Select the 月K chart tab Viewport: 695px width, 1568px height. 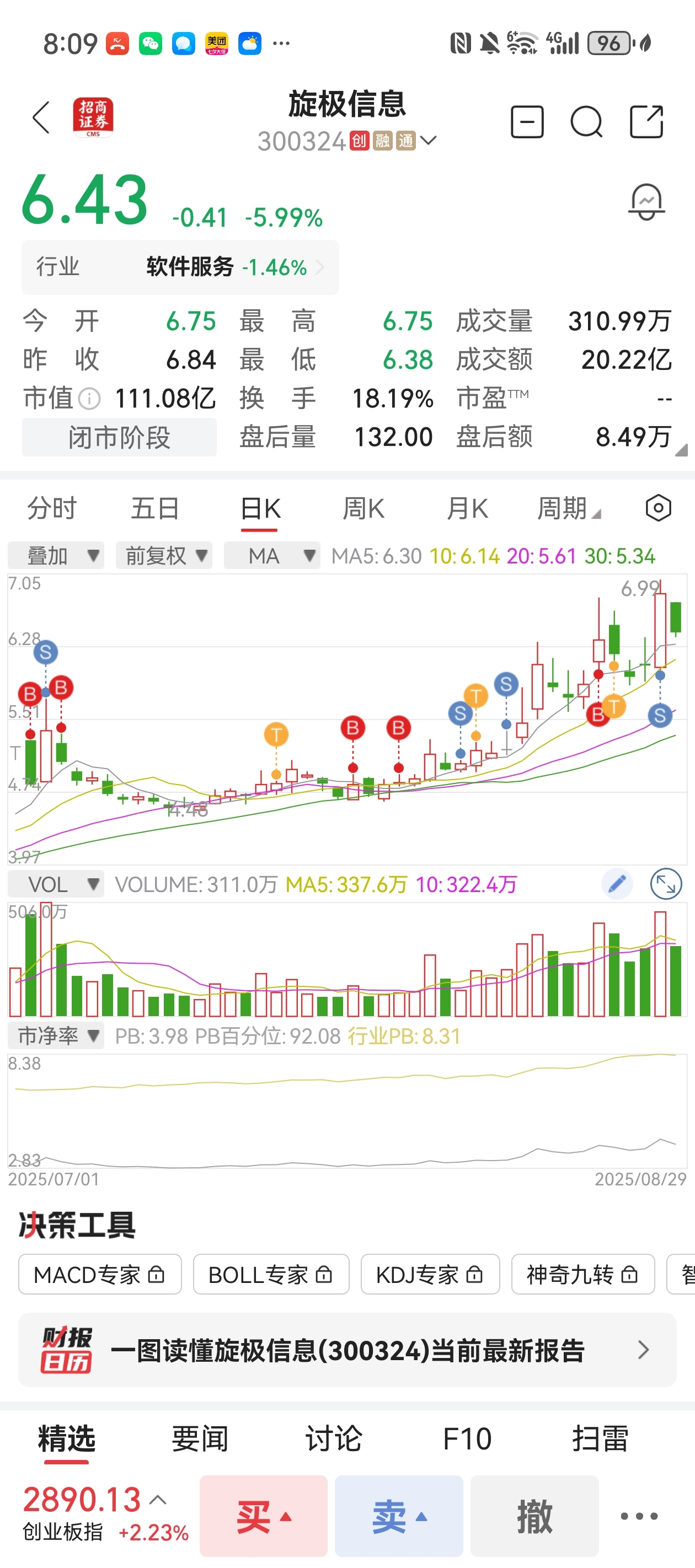pos(467,508)
